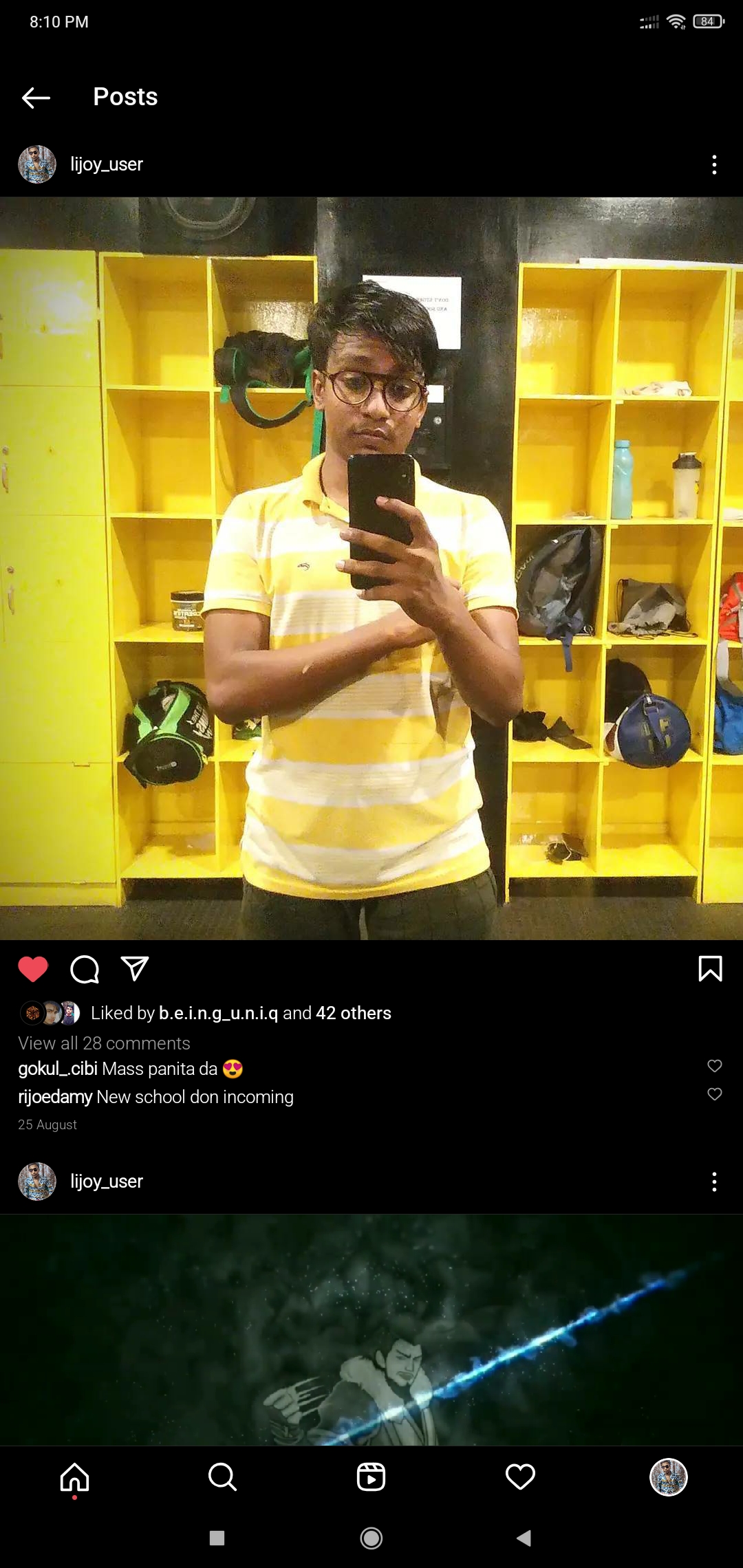Image resolution: width=743 pixels, height=1568 pixels.
Task: Like gokul_cibi's comment
Action: pos(715,1066)
